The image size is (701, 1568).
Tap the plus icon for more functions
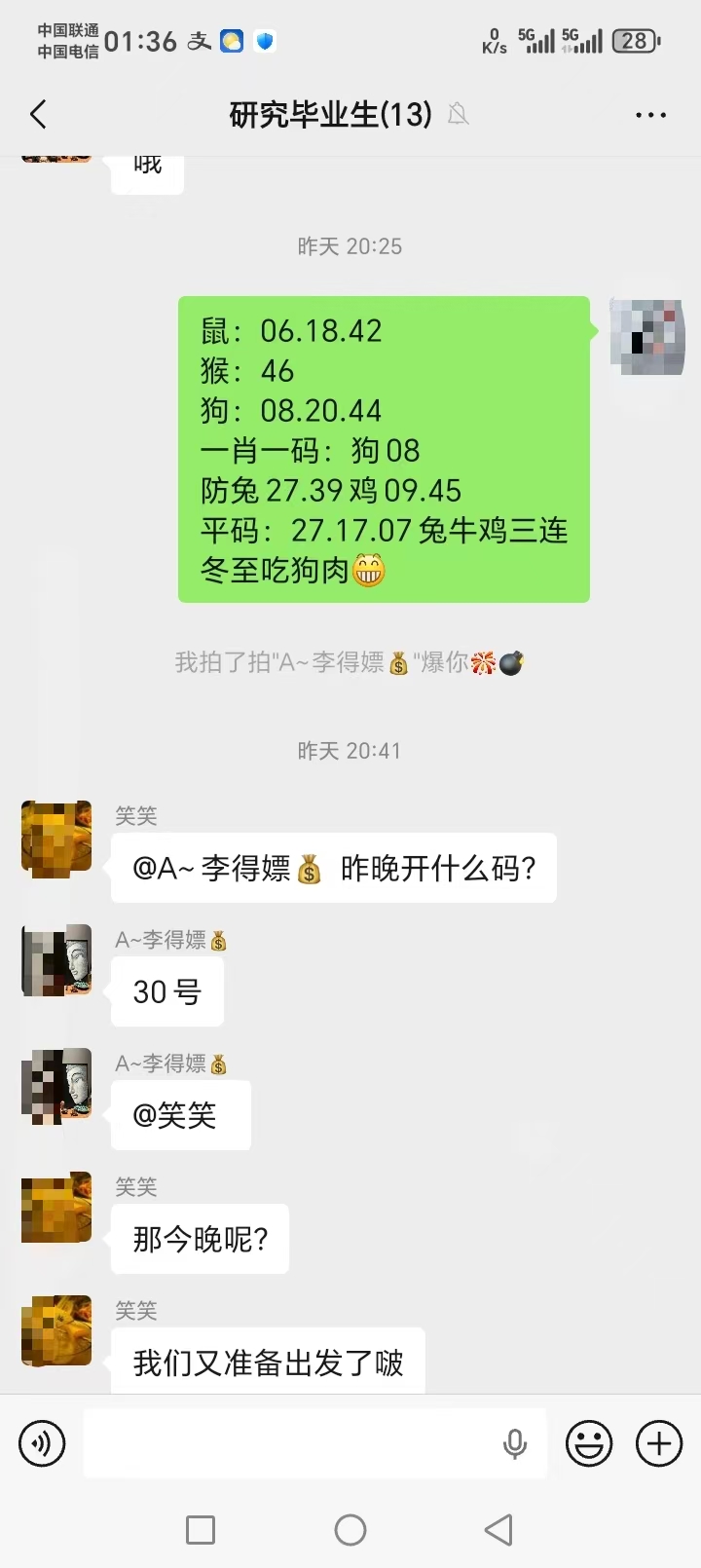pos(659,1443)
